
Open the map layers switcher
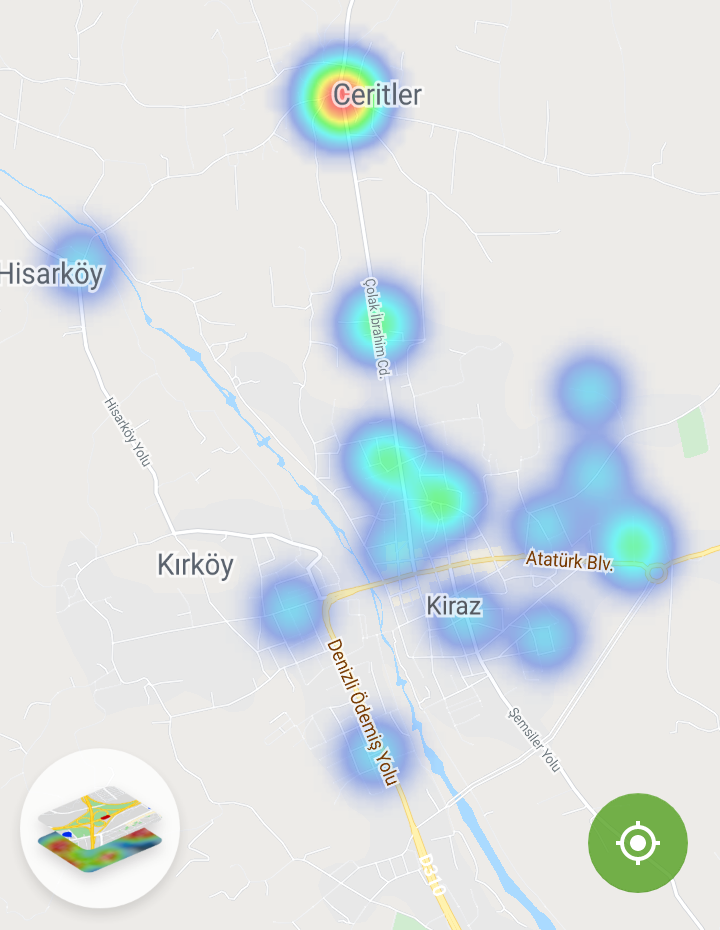click(x=99, y=828)
